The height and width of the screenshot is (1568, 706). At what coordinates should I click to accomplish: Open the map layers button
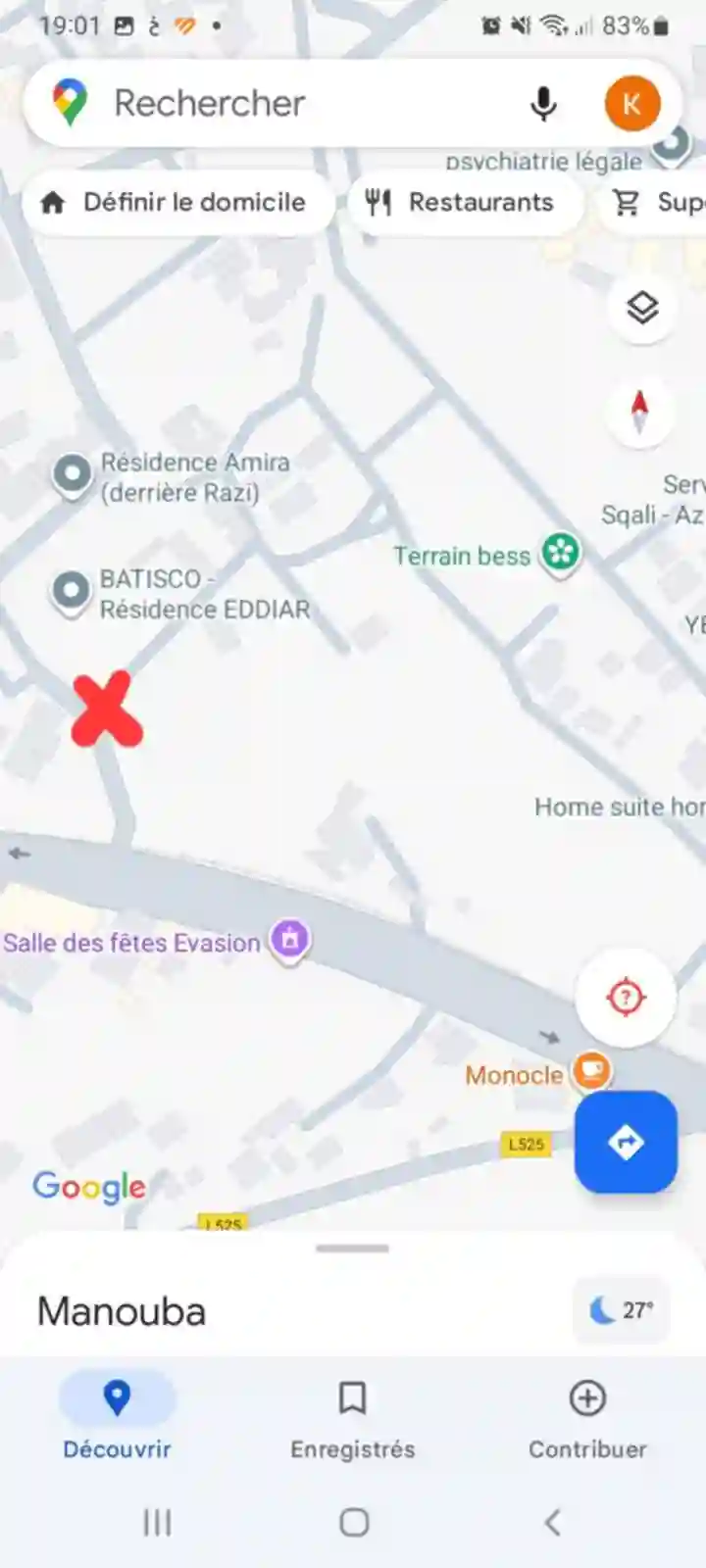(x=641, y=309)
